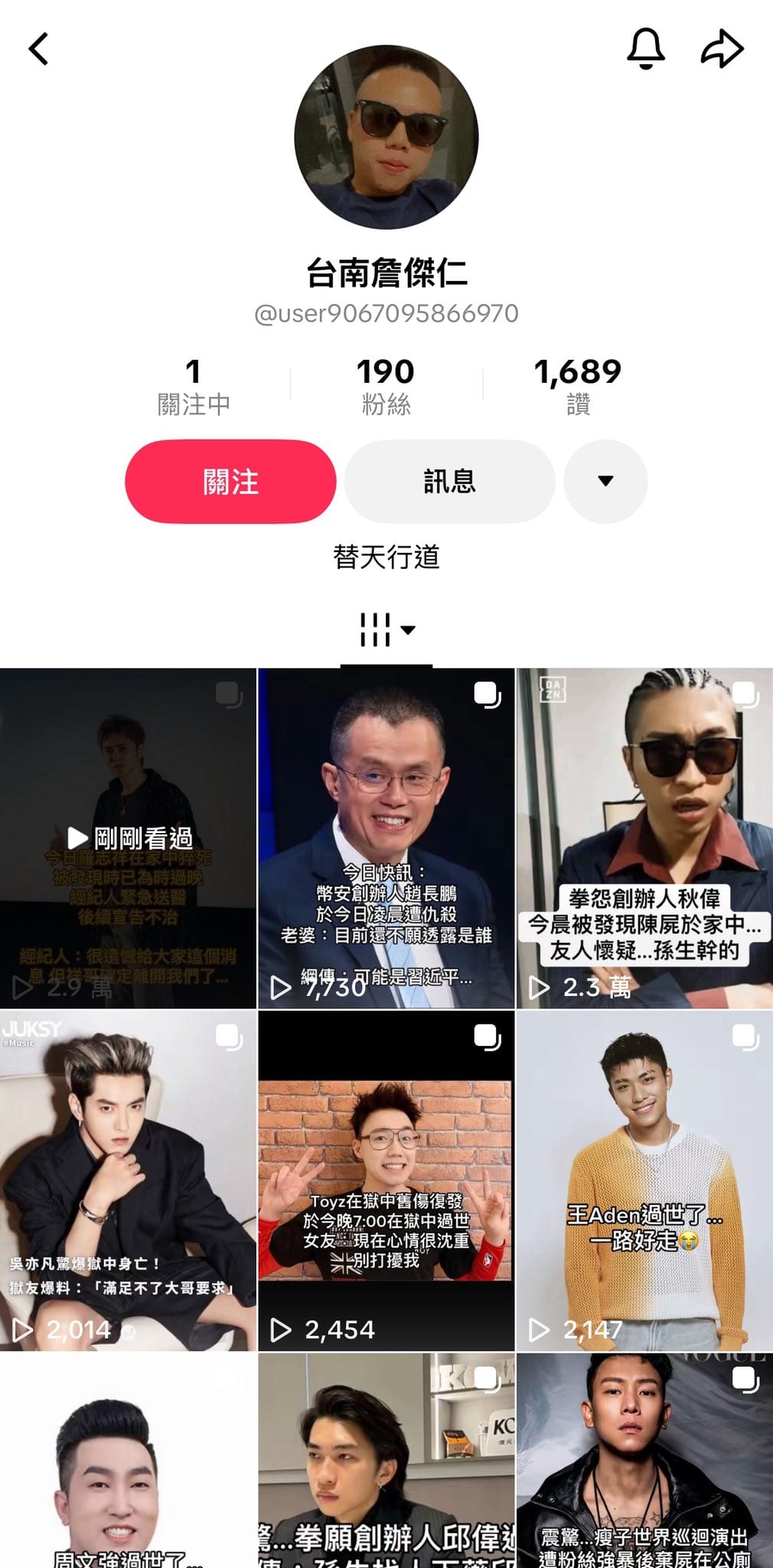Open the following list (關注中)
The width and height of the screenshot is (773, 1568).
[193, 387]
